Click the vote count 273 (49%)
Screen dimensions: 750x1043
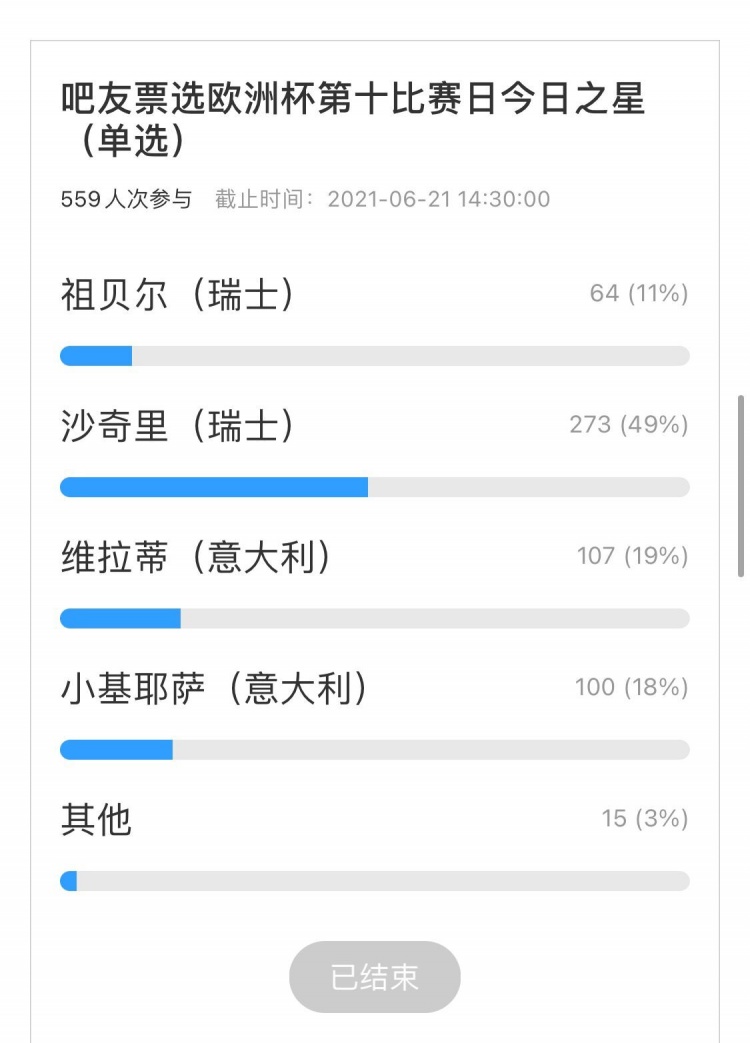coord(629,425)
